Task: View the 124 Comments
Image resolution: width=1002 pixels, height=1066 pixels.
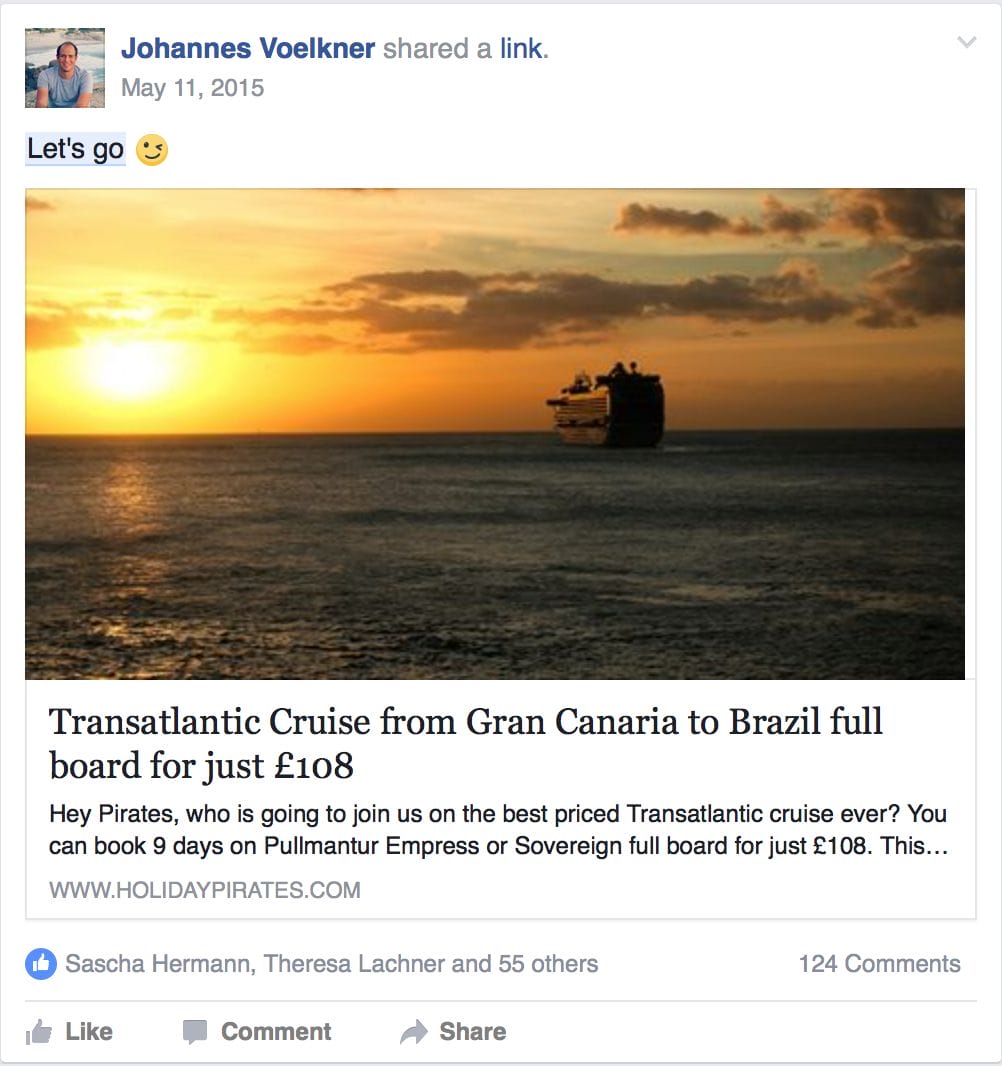Action: 879,964
